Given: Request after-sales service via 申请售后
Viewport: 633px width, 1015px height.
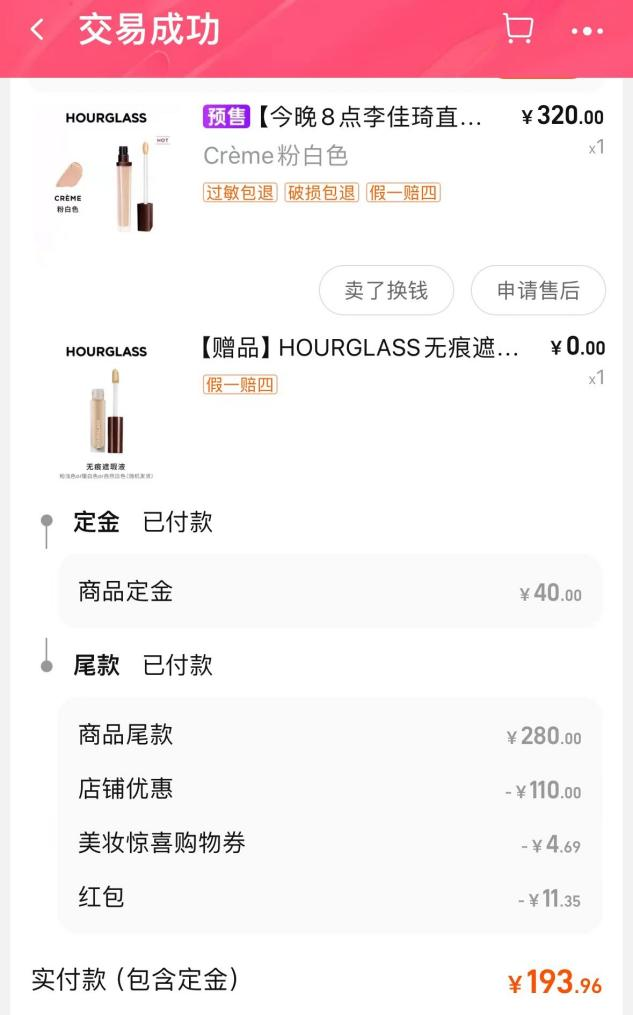Looking at the screenshot, I should (538, 291).
